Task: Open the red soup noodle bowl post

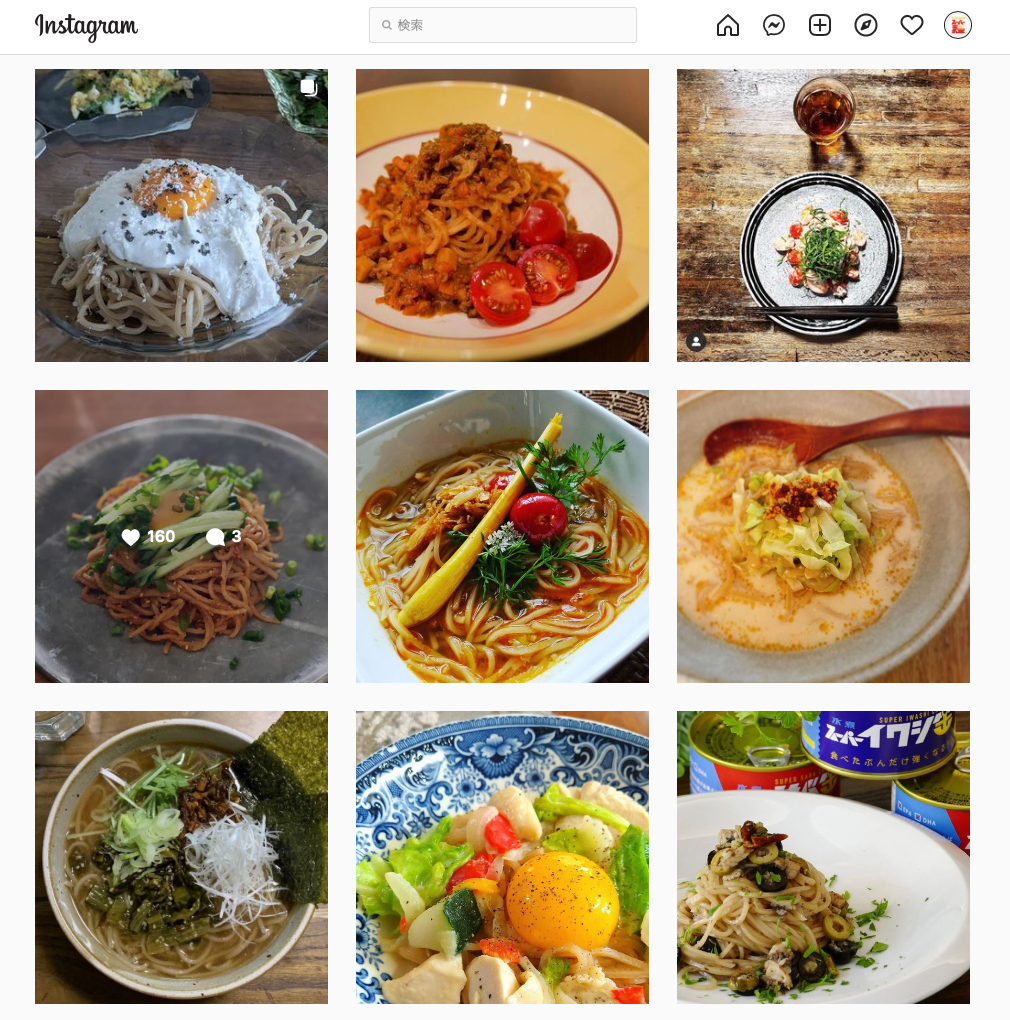Action: click(x=502, y=536)
